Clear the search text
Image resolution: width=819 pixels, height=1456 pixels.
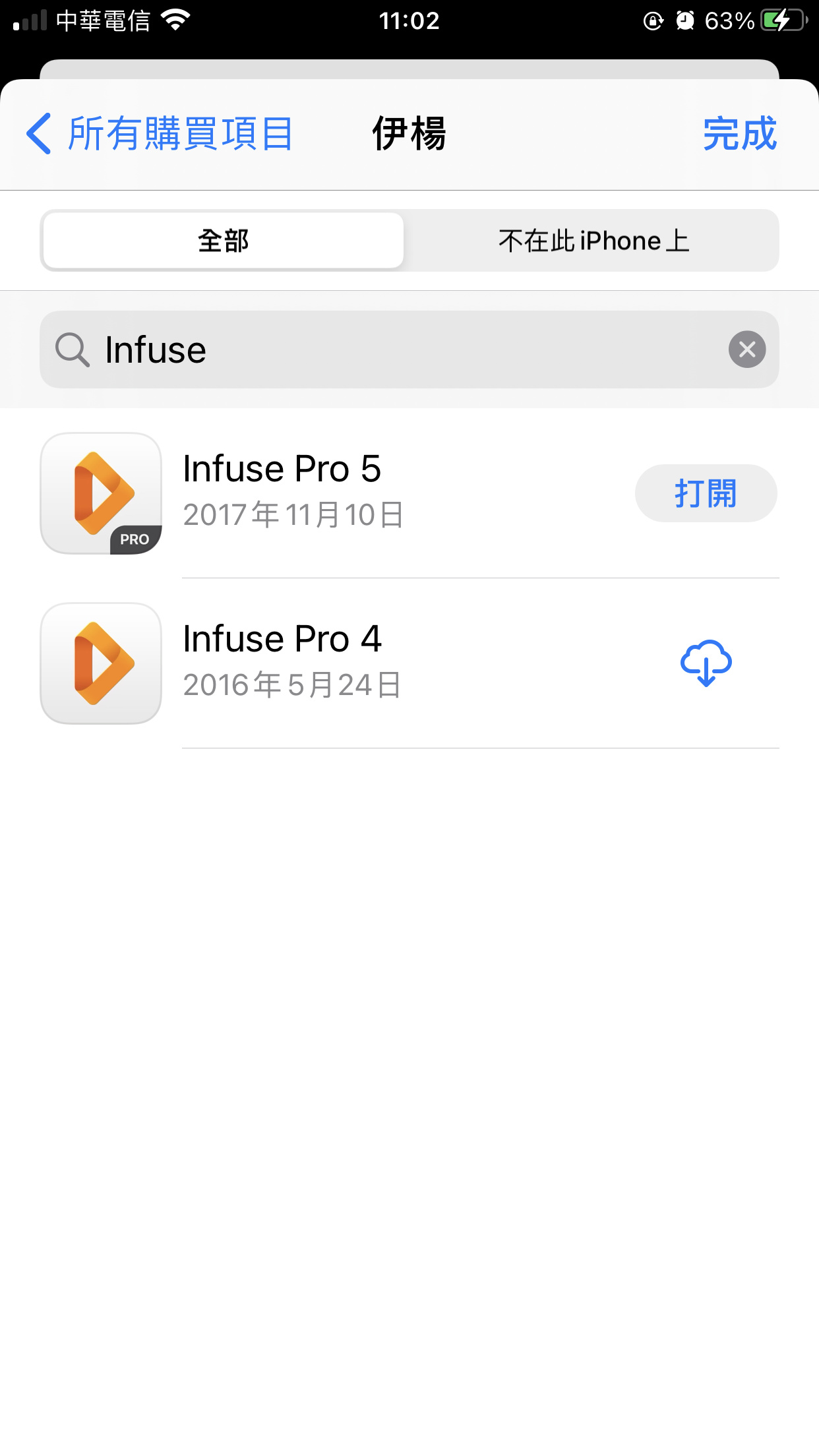tap(746, 349)
